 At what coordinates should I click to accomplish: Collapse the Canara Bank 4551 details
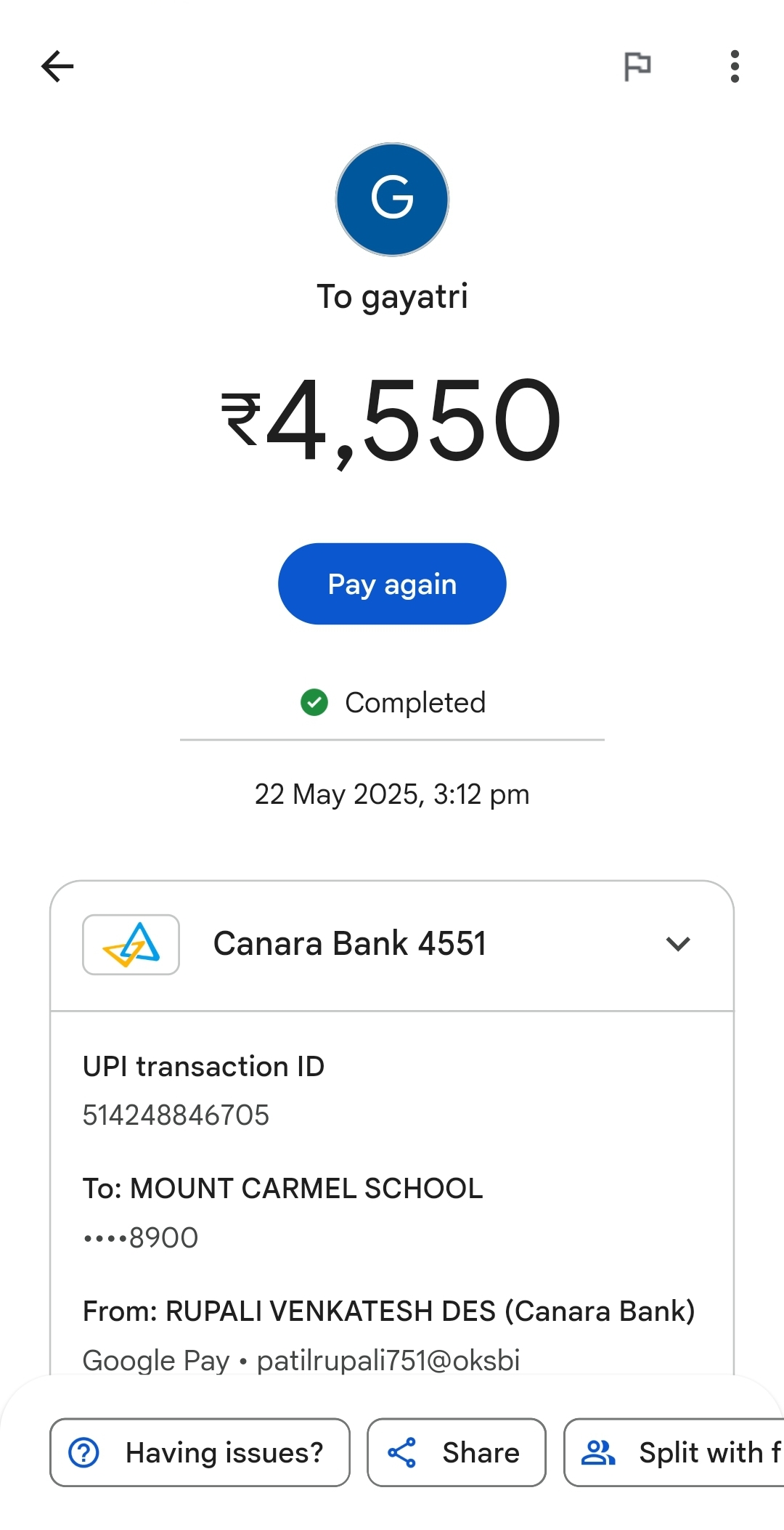click(678, 944)
